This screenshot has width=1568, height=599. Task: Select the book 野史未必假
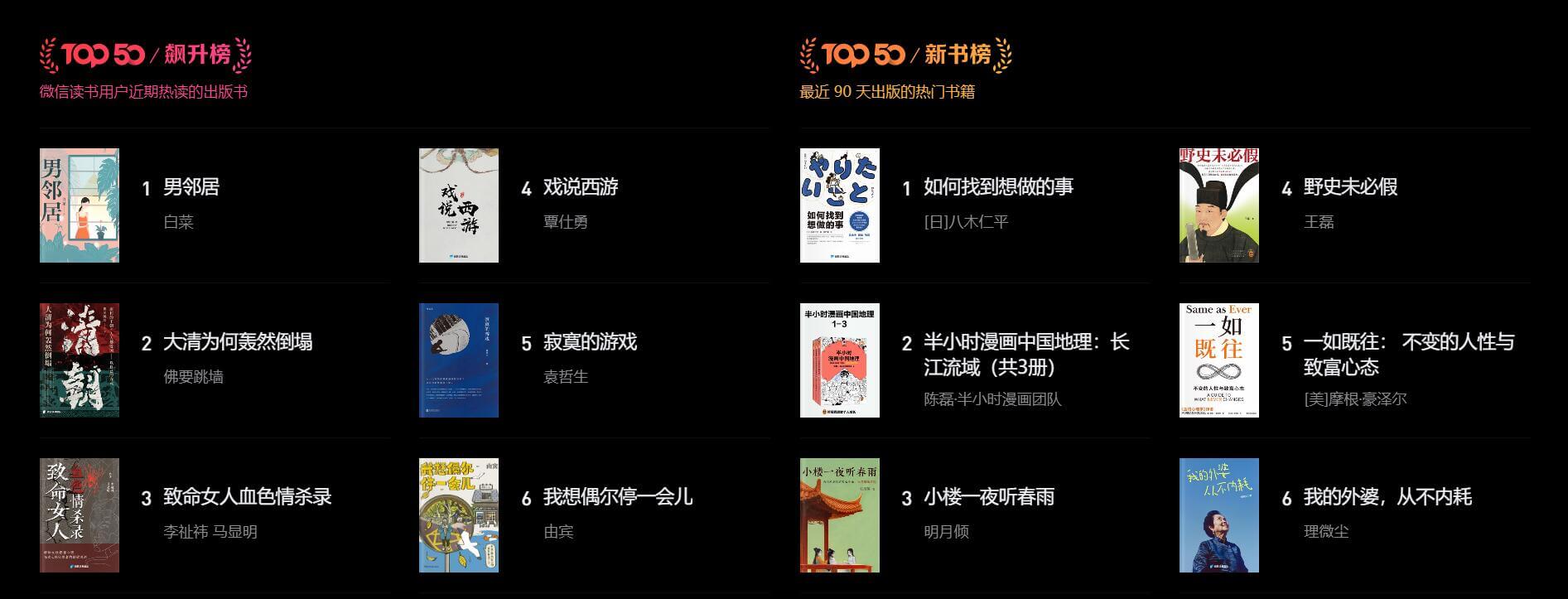(1350, 187)
